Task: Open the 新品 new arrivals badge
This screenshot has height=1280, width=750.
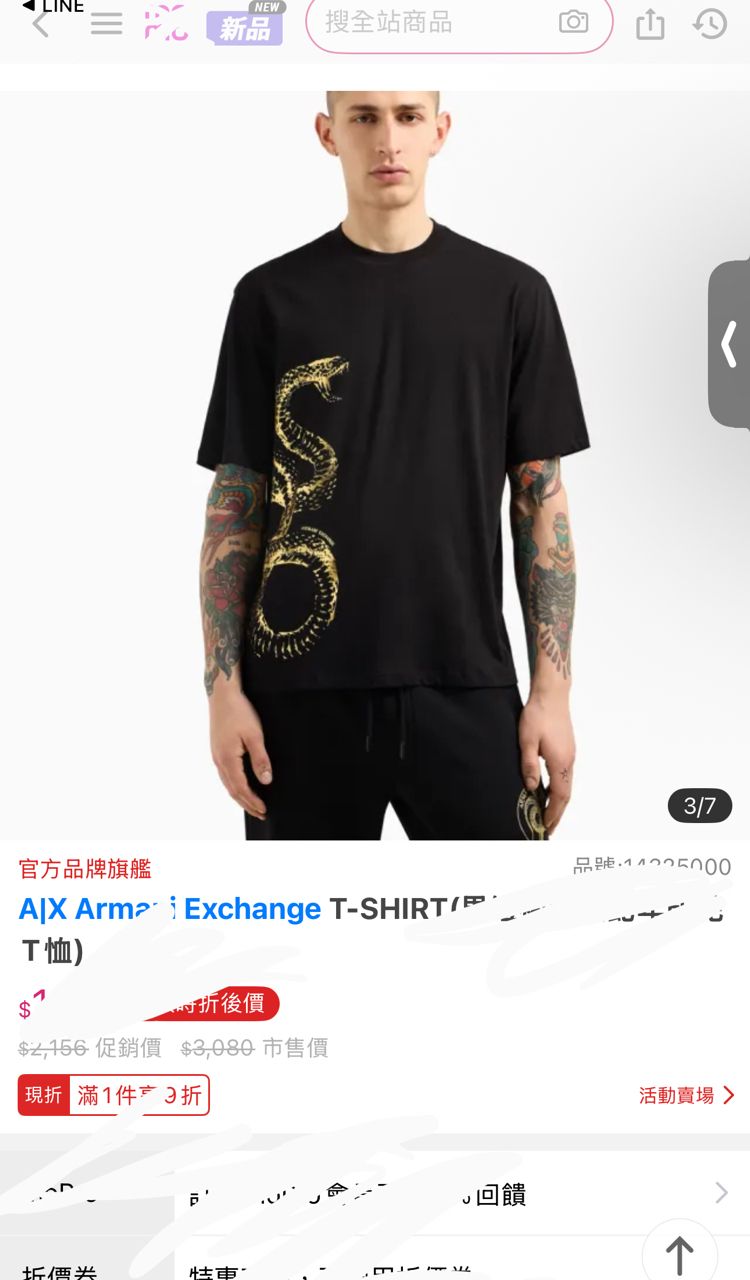Action: 245,24
